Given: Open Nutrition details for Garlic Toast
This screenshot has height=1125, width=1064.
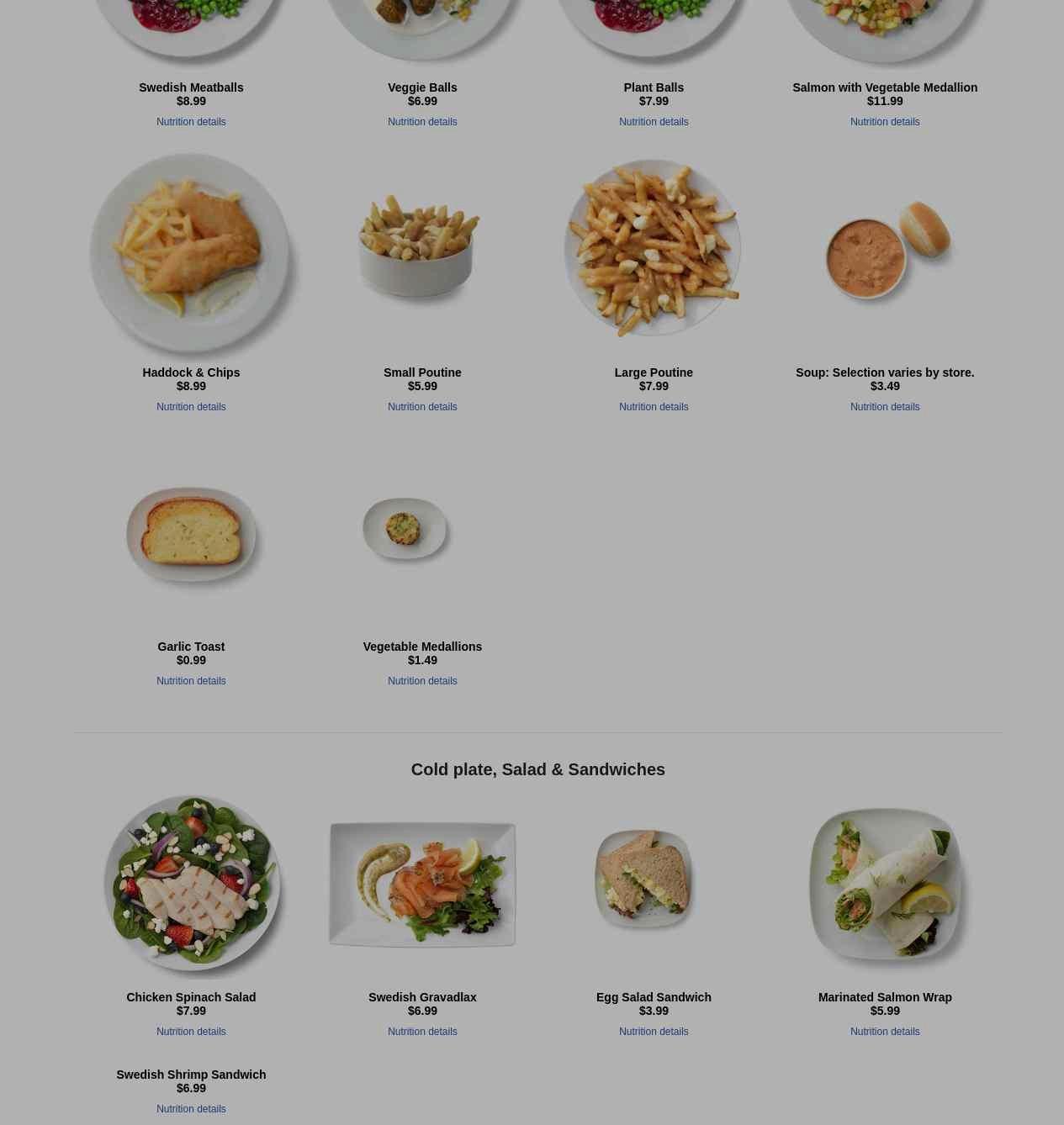Looking at the screenshot, I should tap(191, 681).
